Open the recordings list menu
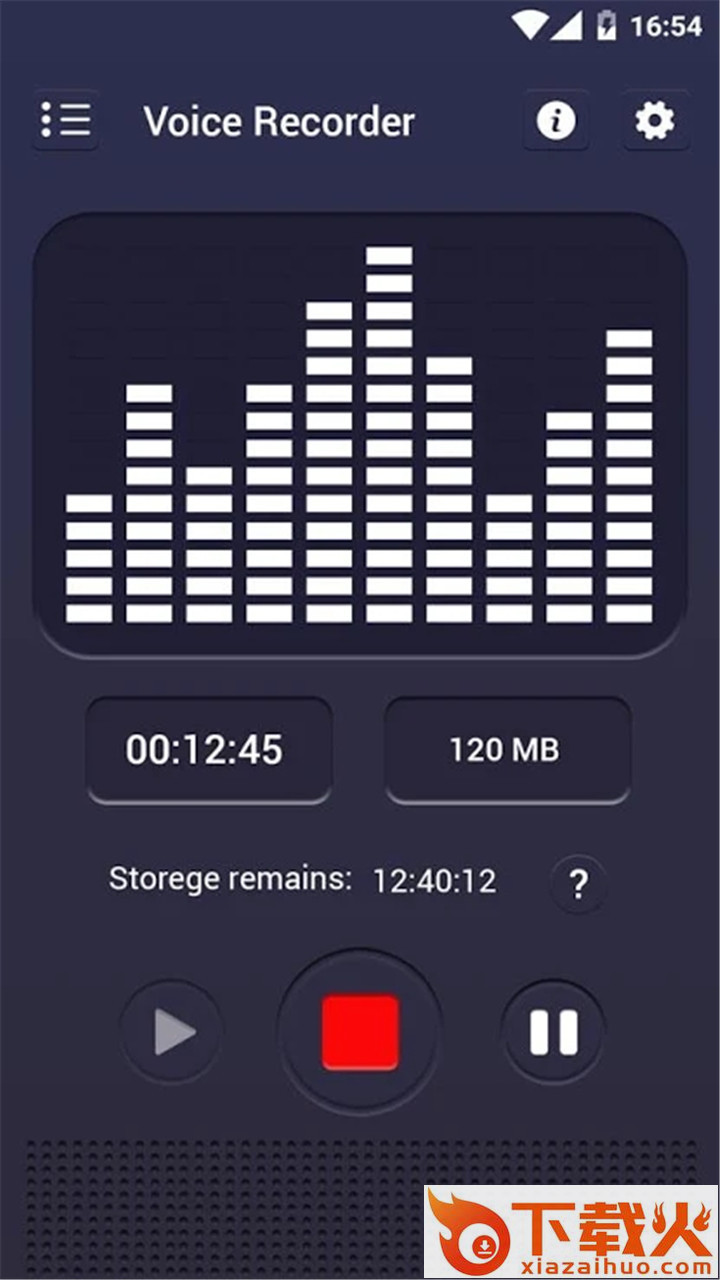This screenshot has height=1280, width=720. [66, 121]
